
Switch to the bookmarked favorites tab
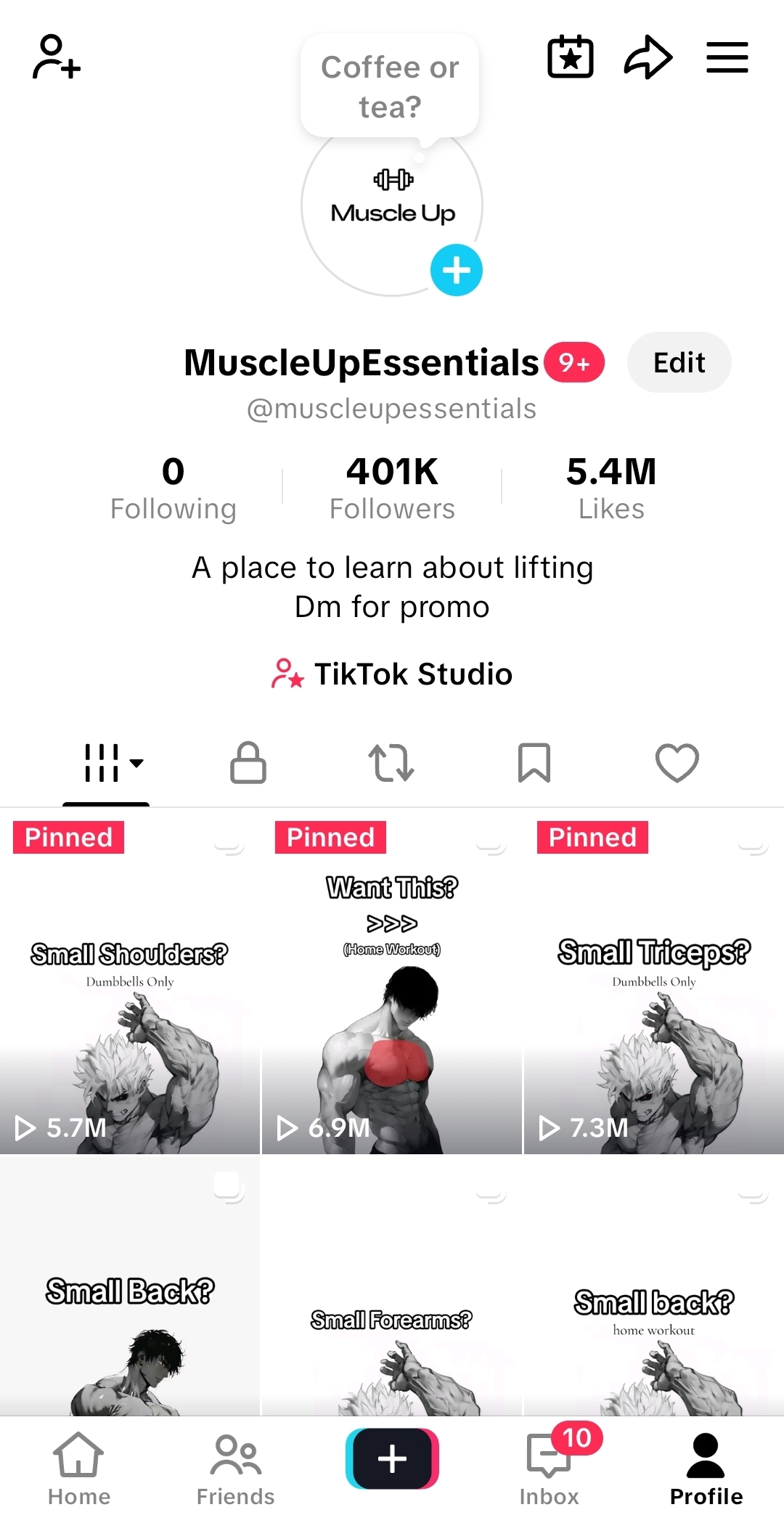click(x=534, y=763)
